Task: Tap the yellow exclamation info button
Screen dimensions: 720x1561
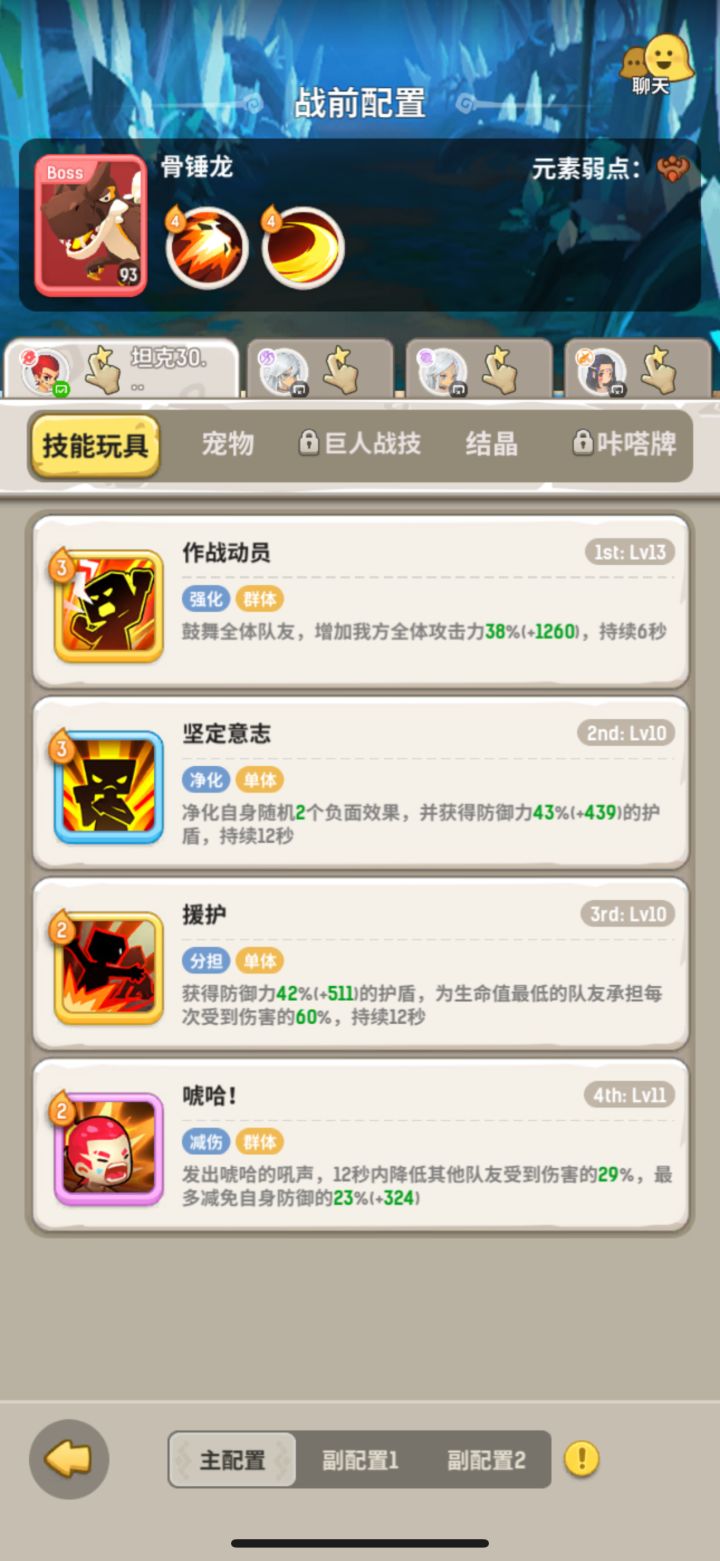Action: coord(581,1459)
